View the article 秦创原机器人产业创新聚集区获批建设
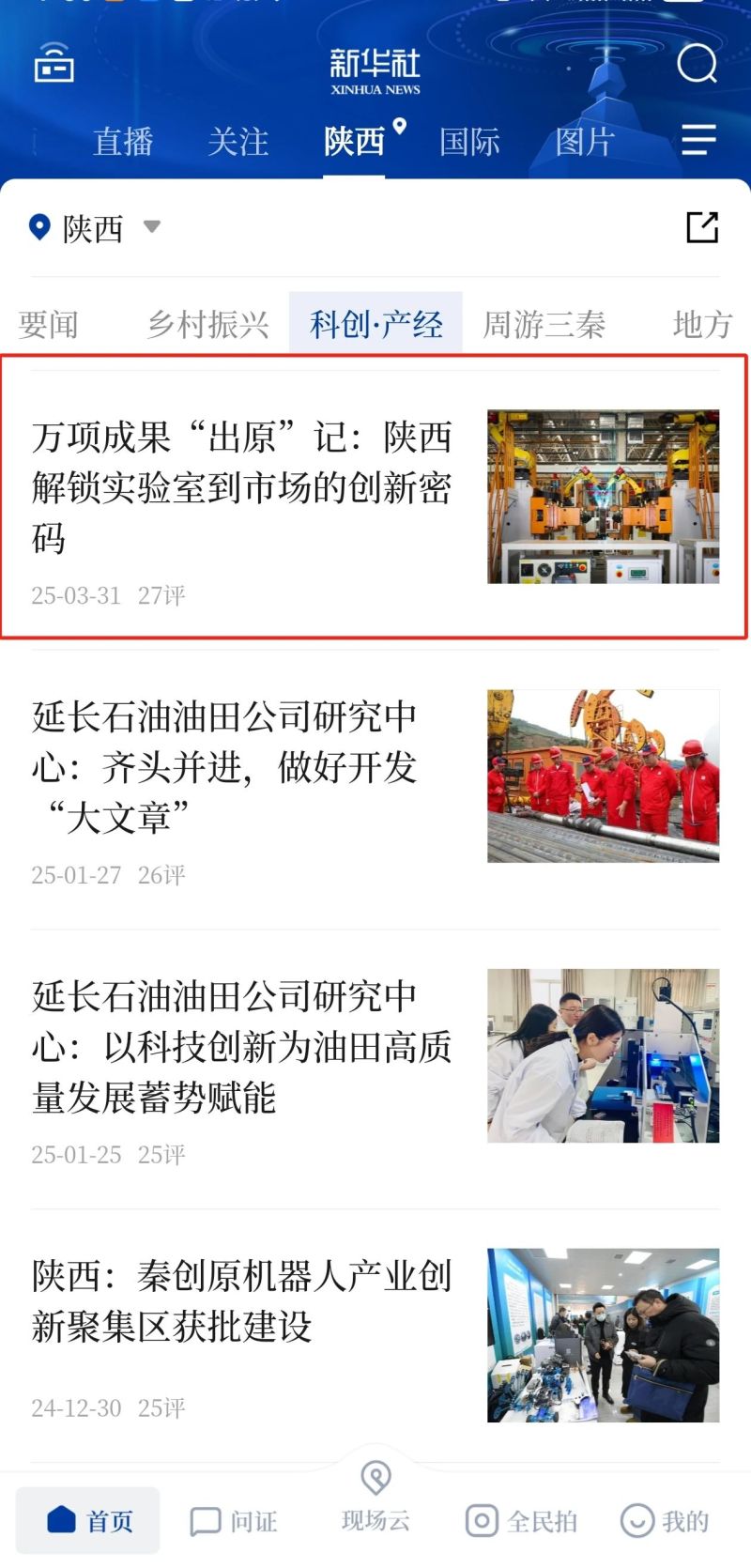The image size is (751, 1568). point(242,1300)
